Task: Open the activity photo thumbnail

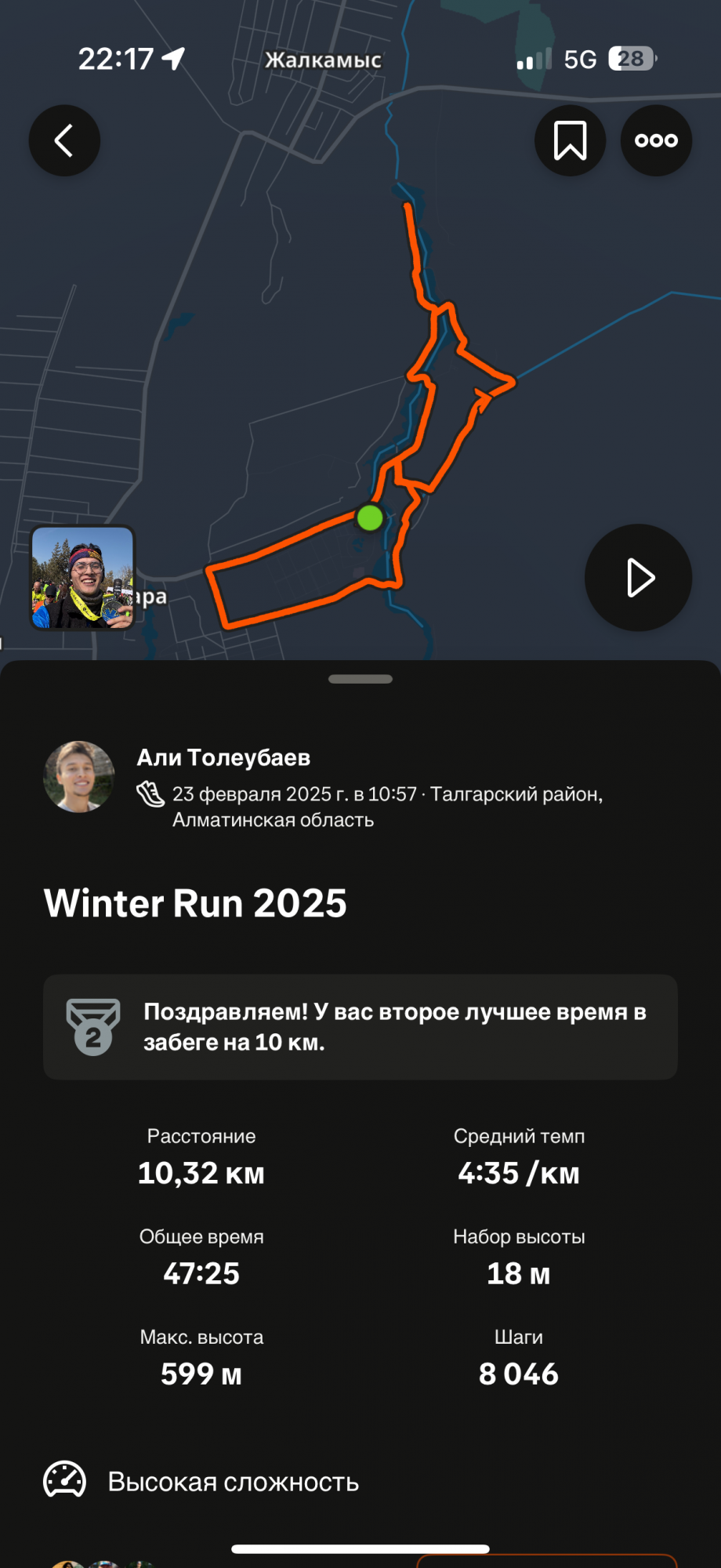Action: [82, 578]
